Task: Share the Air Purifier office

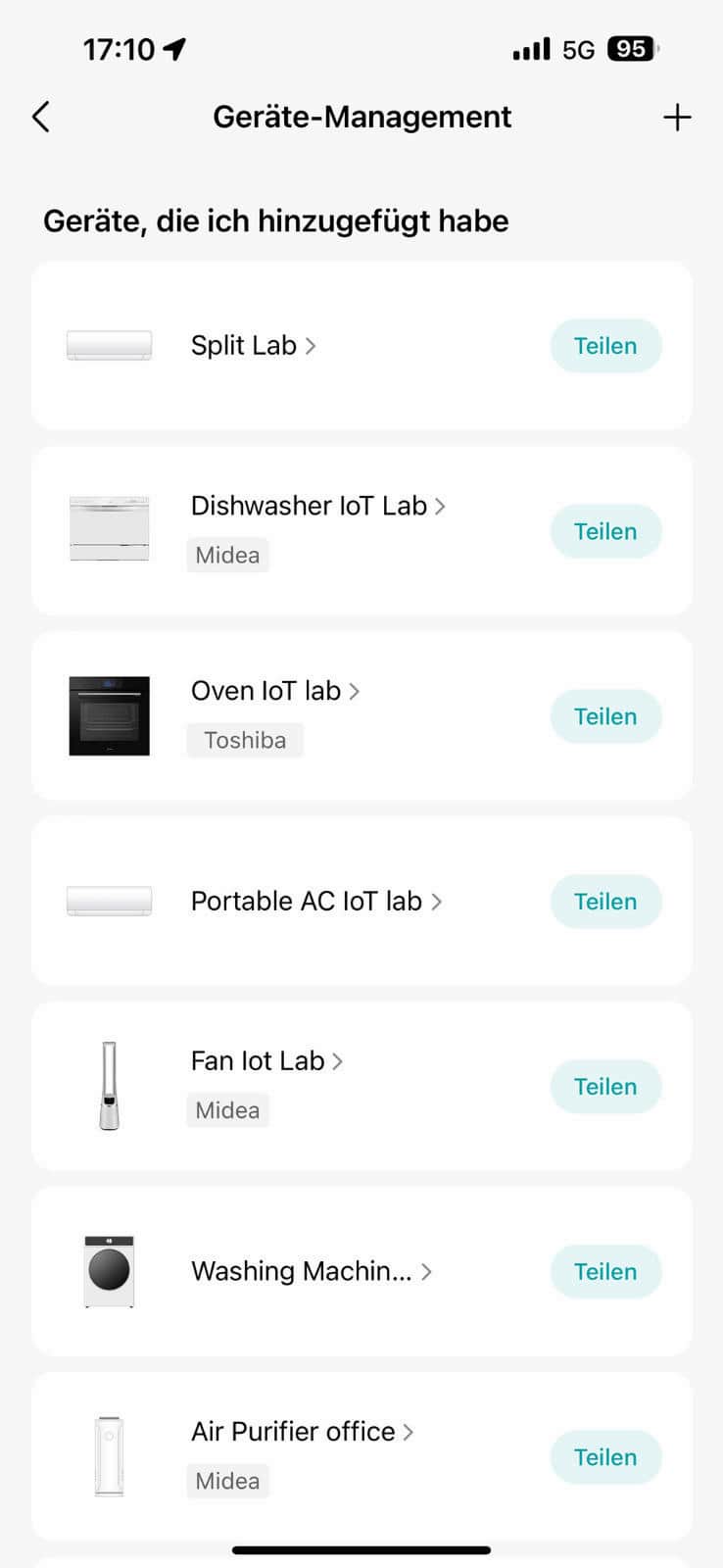Action: coord(605,1457)
